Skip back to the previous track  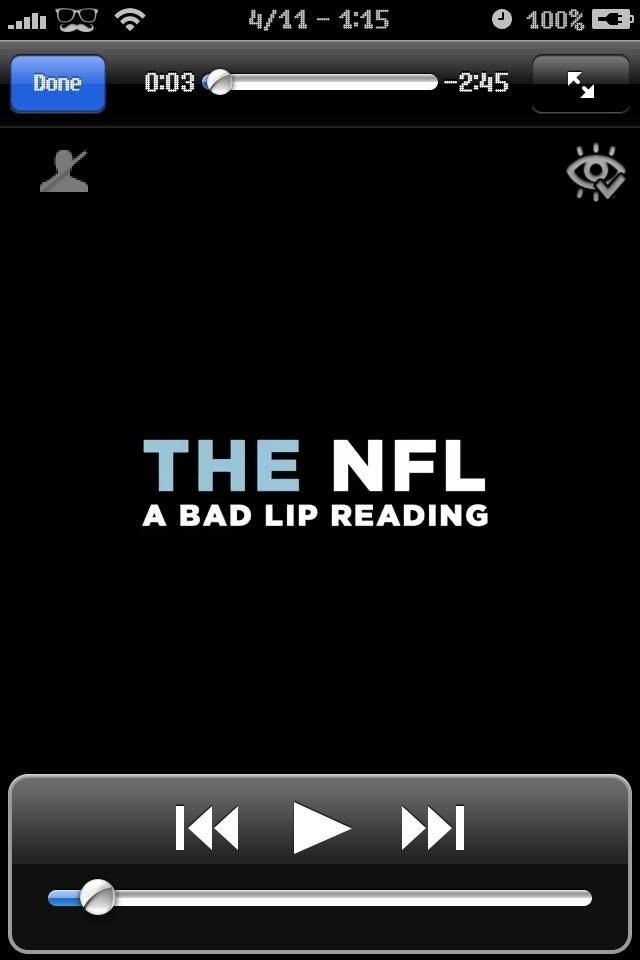[x=208, y=828]
